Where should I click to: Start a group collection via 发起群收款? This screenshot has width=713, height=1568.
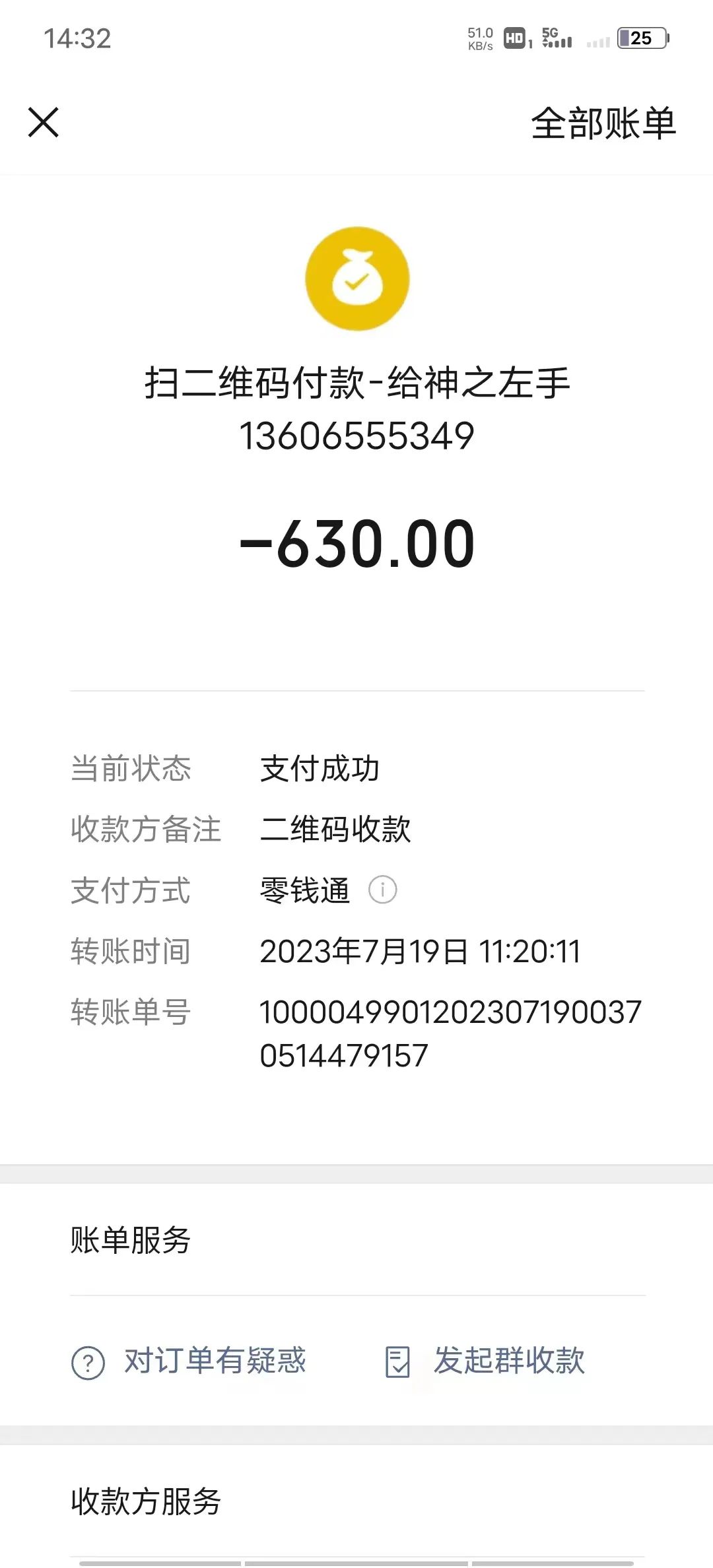[x=485, y=1361]
